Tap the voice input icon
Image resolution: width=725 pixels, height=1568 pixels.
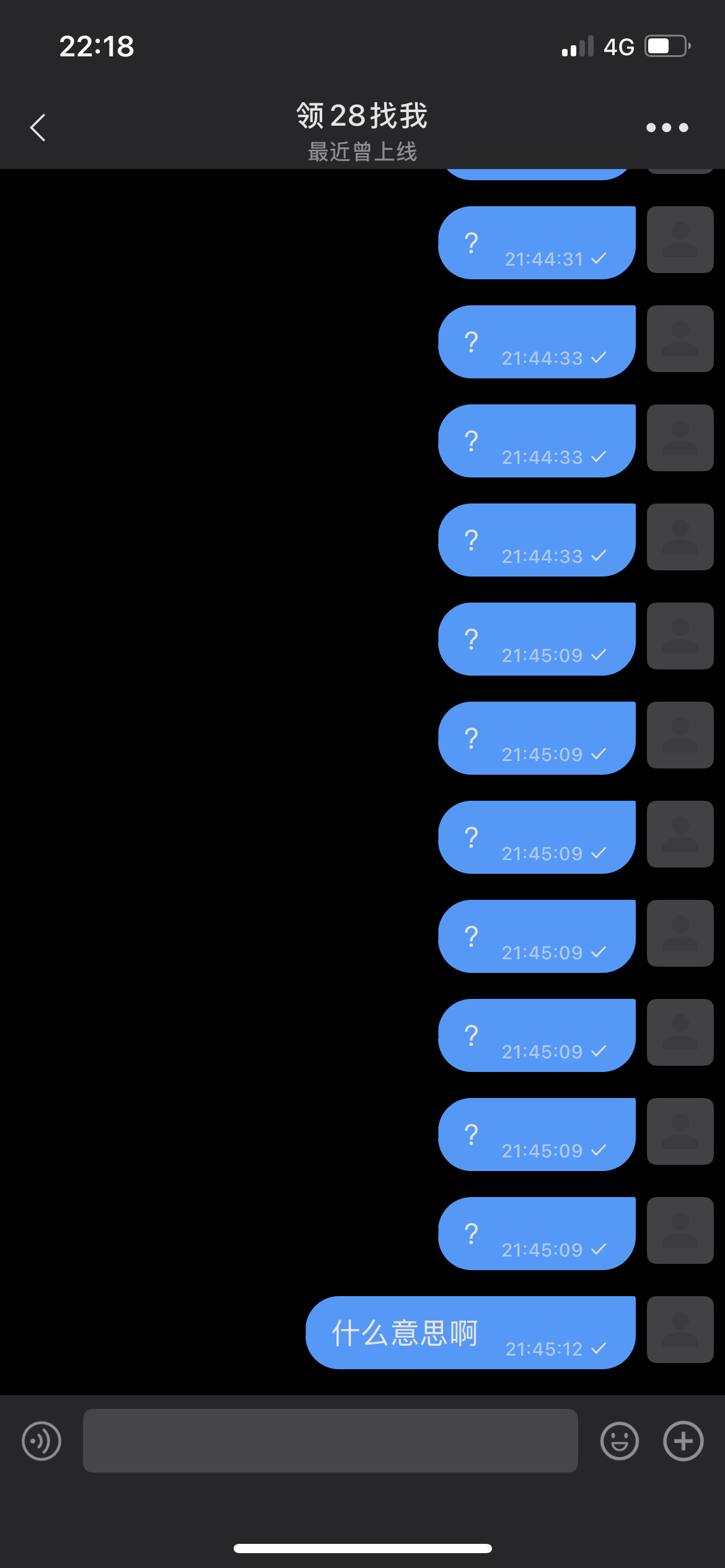(42, 1441)
